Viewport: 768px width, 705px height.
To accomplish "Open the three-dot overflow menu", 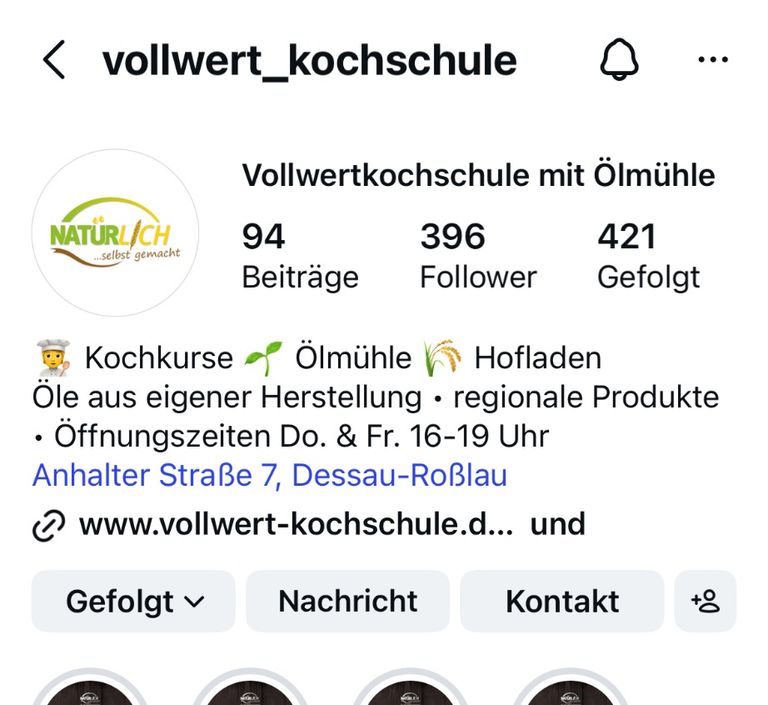I will [713, 60].
